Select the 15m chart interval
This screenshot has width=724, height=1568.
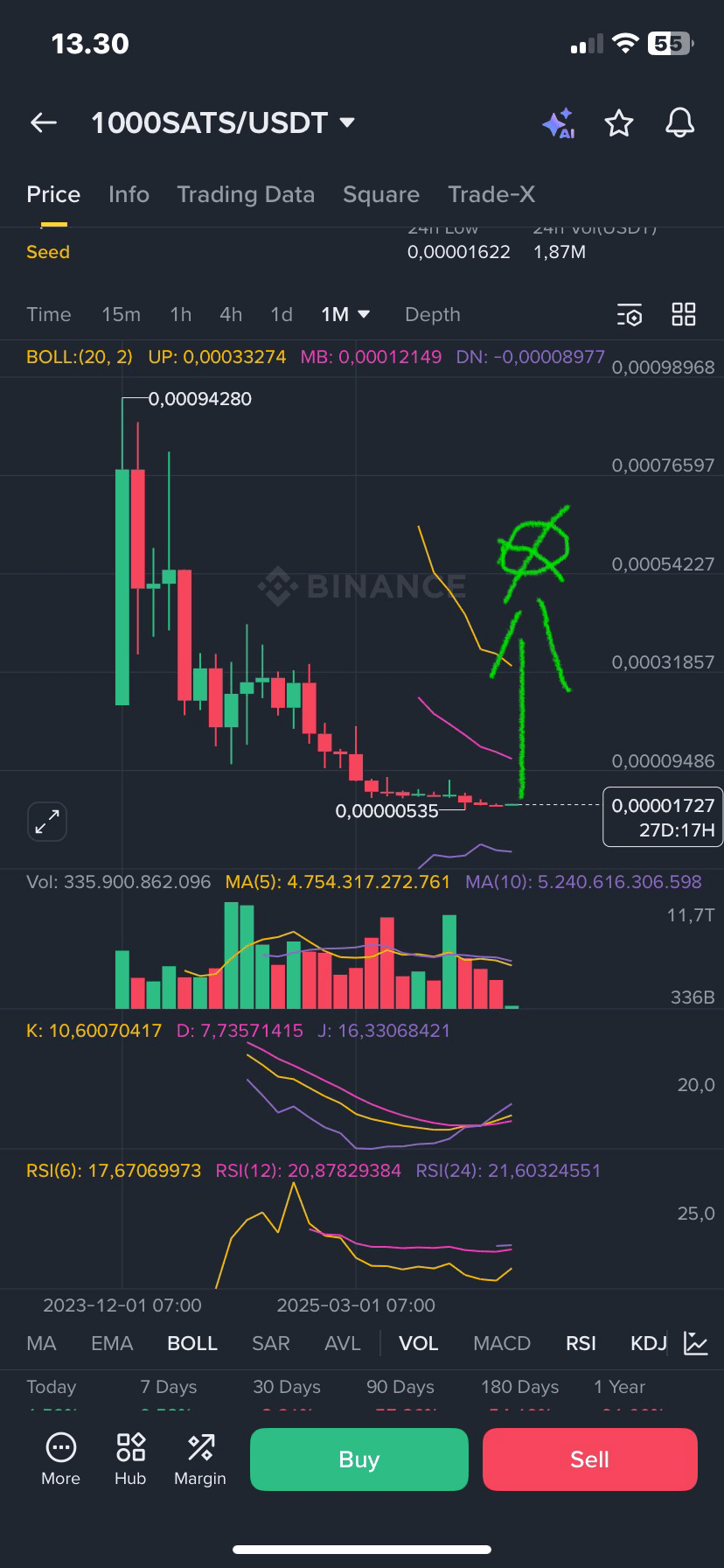[121, 314]
